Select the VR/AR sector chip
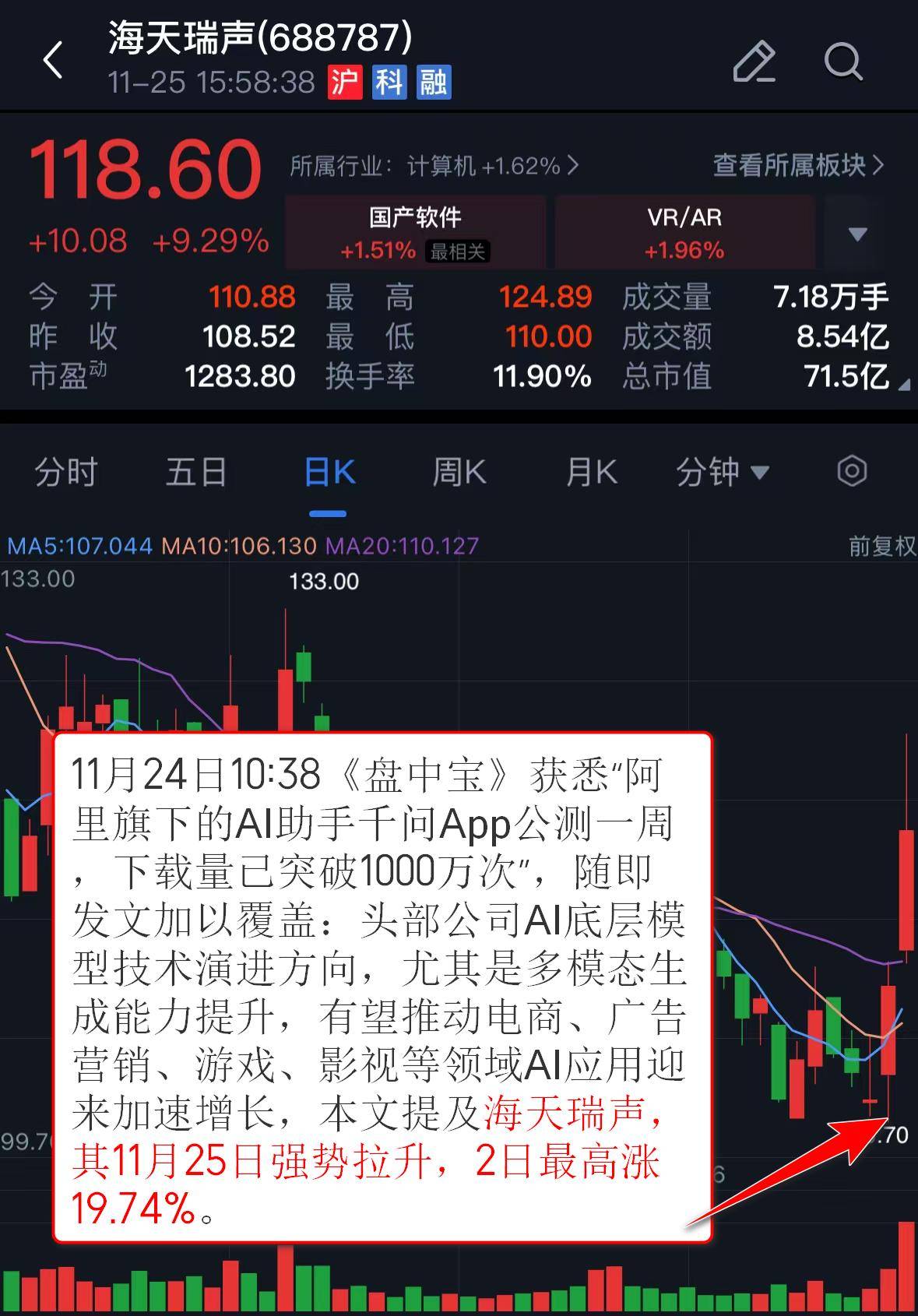The height and width of the screenshot is (1316, 918). pyautogui.click(x=684, y=232)
